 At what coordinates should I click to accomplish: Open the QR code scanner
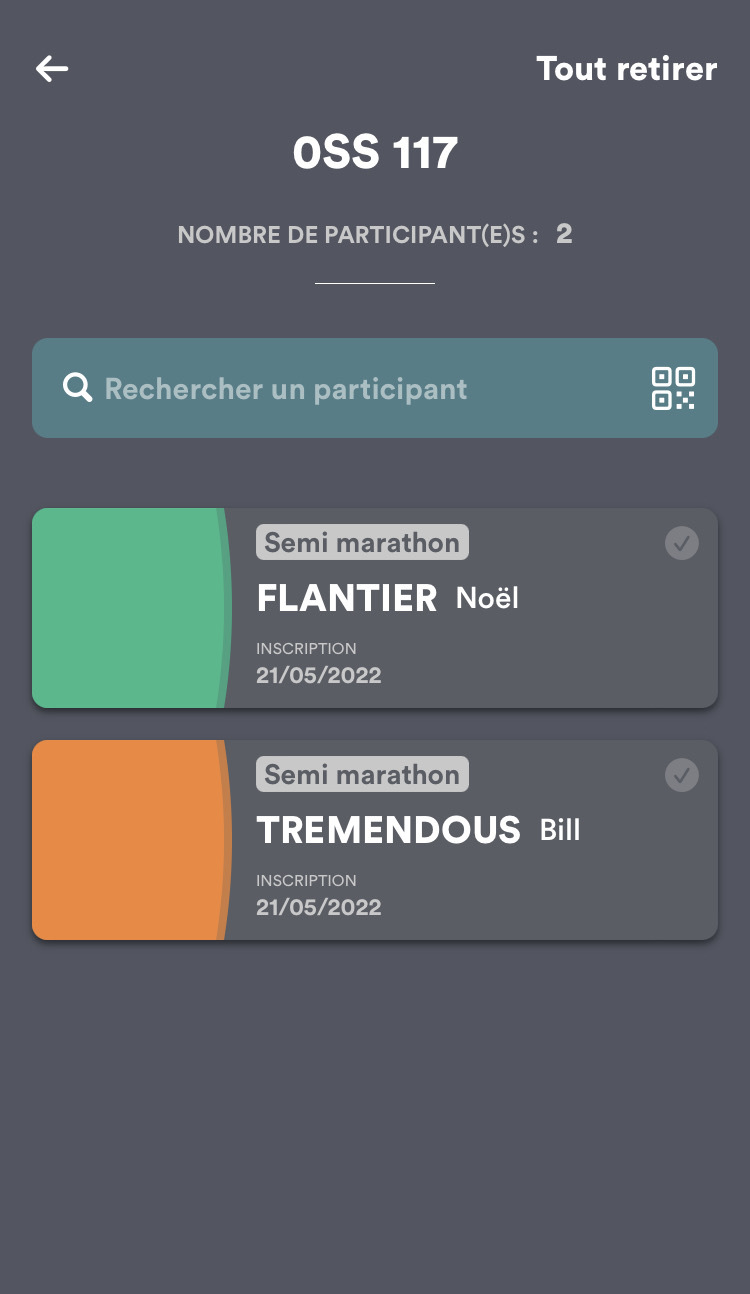point(673,388)
